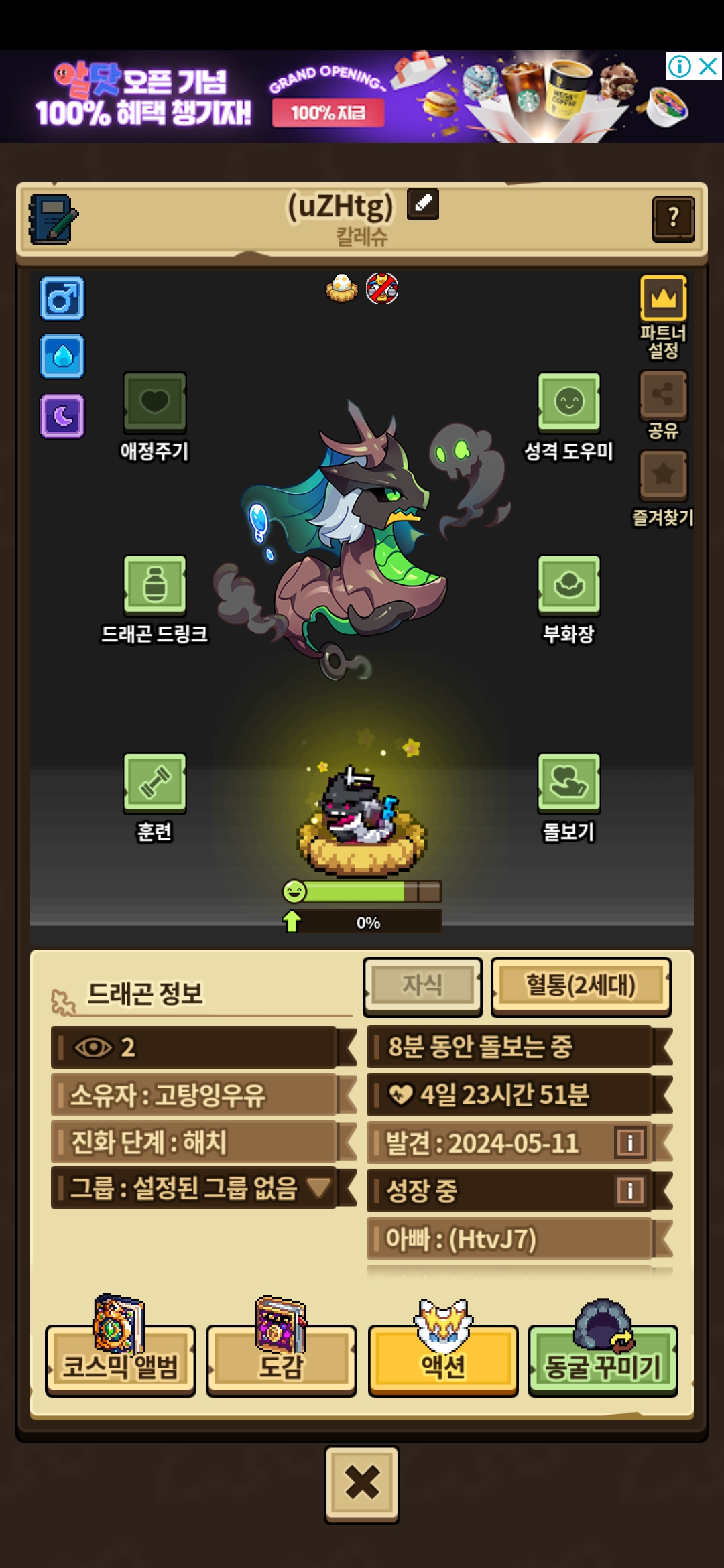Dismiss the ad banner
The image size is (724, 1568).
708,66
